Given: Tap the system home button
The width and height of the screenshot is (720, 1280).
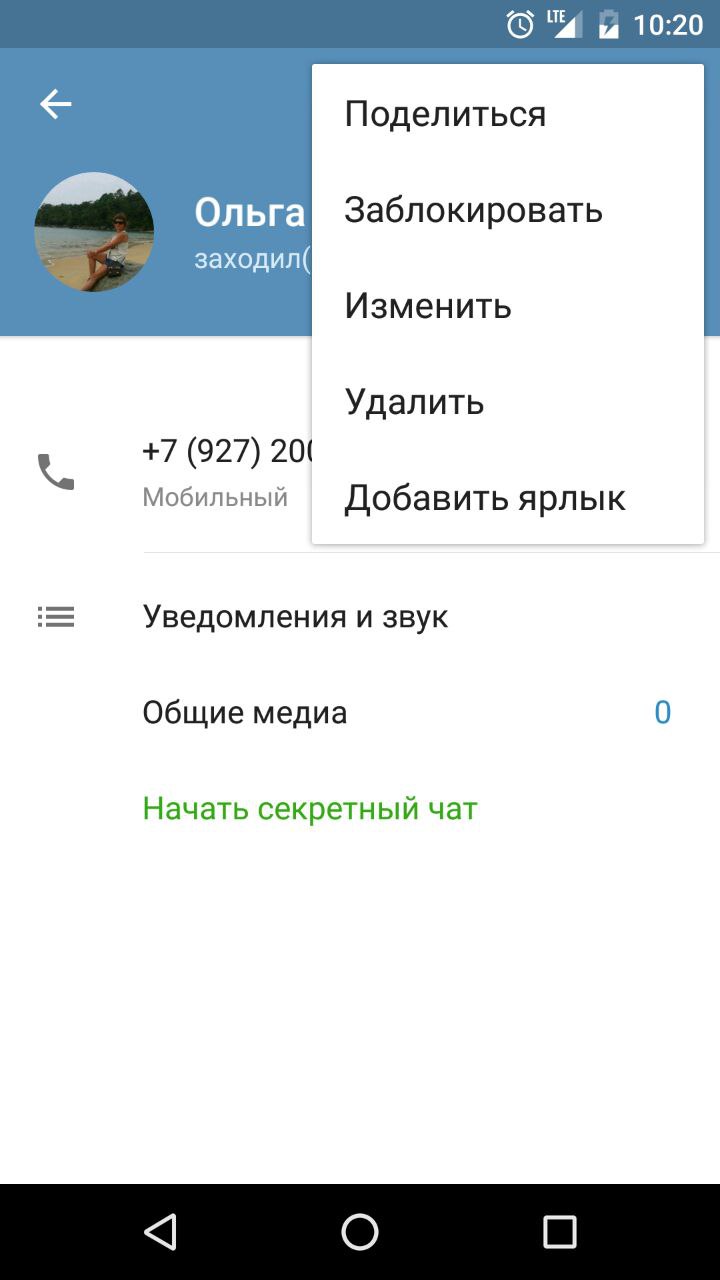Looking at the screenshot, I should coord(360,1232).
